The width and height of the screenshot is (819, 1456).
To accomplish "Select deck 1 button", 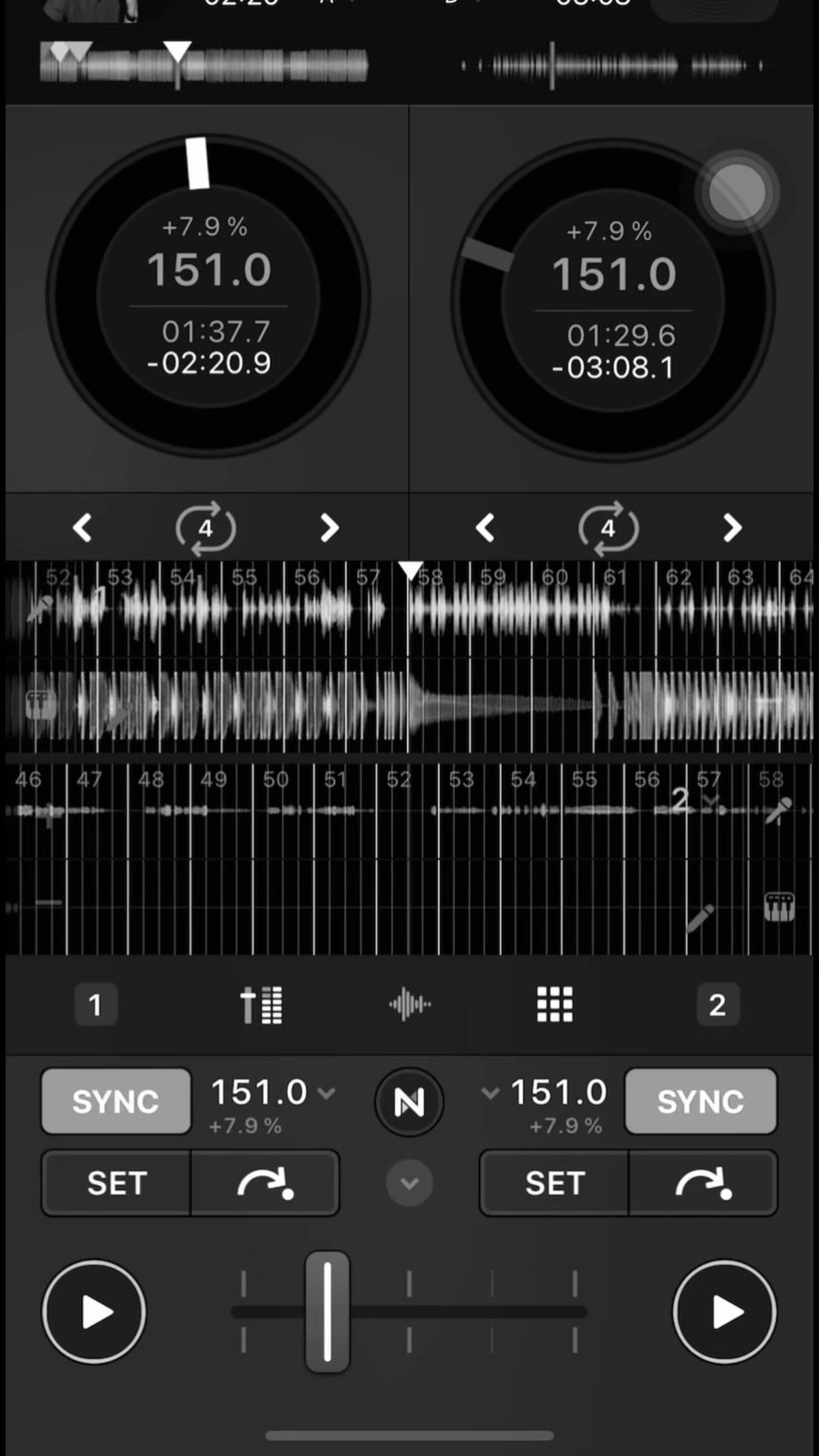I will point(95,1005).
